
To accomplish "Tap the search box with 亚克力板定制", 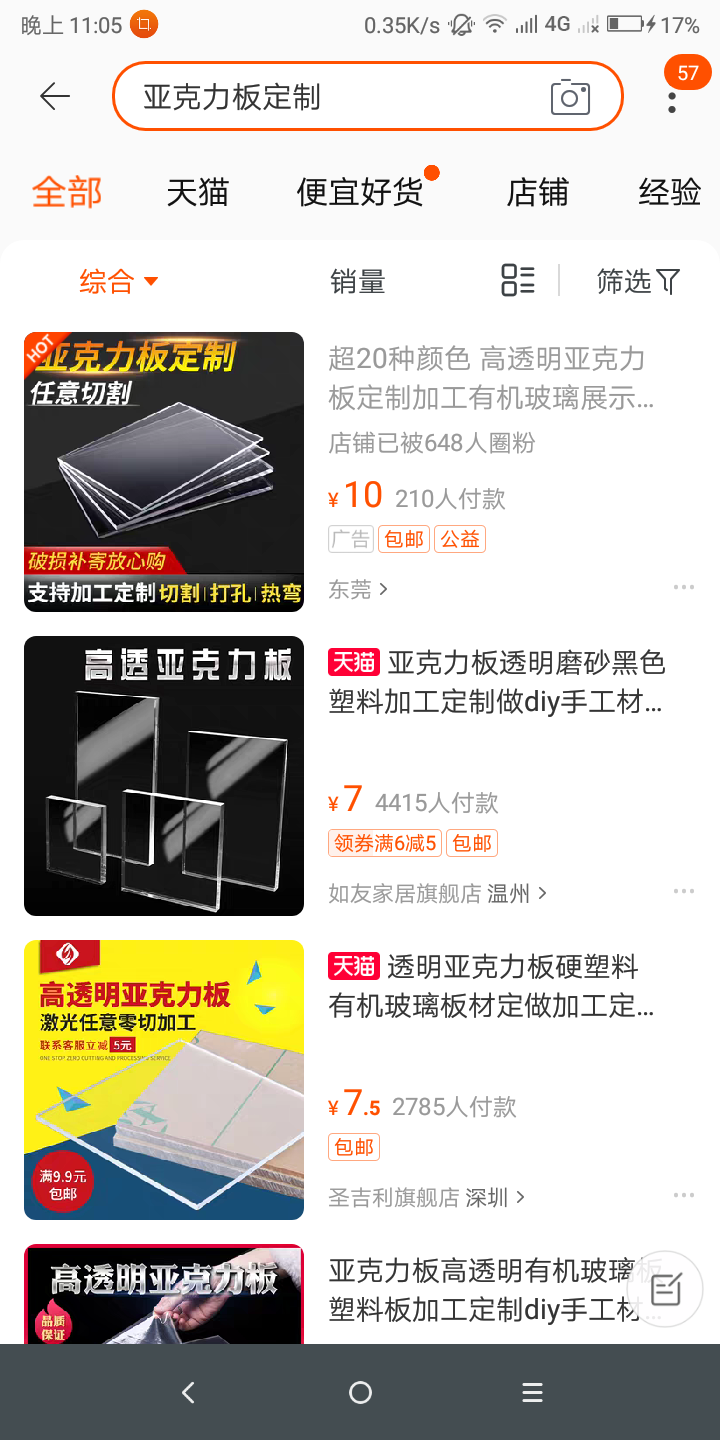I will coord(330,96).
